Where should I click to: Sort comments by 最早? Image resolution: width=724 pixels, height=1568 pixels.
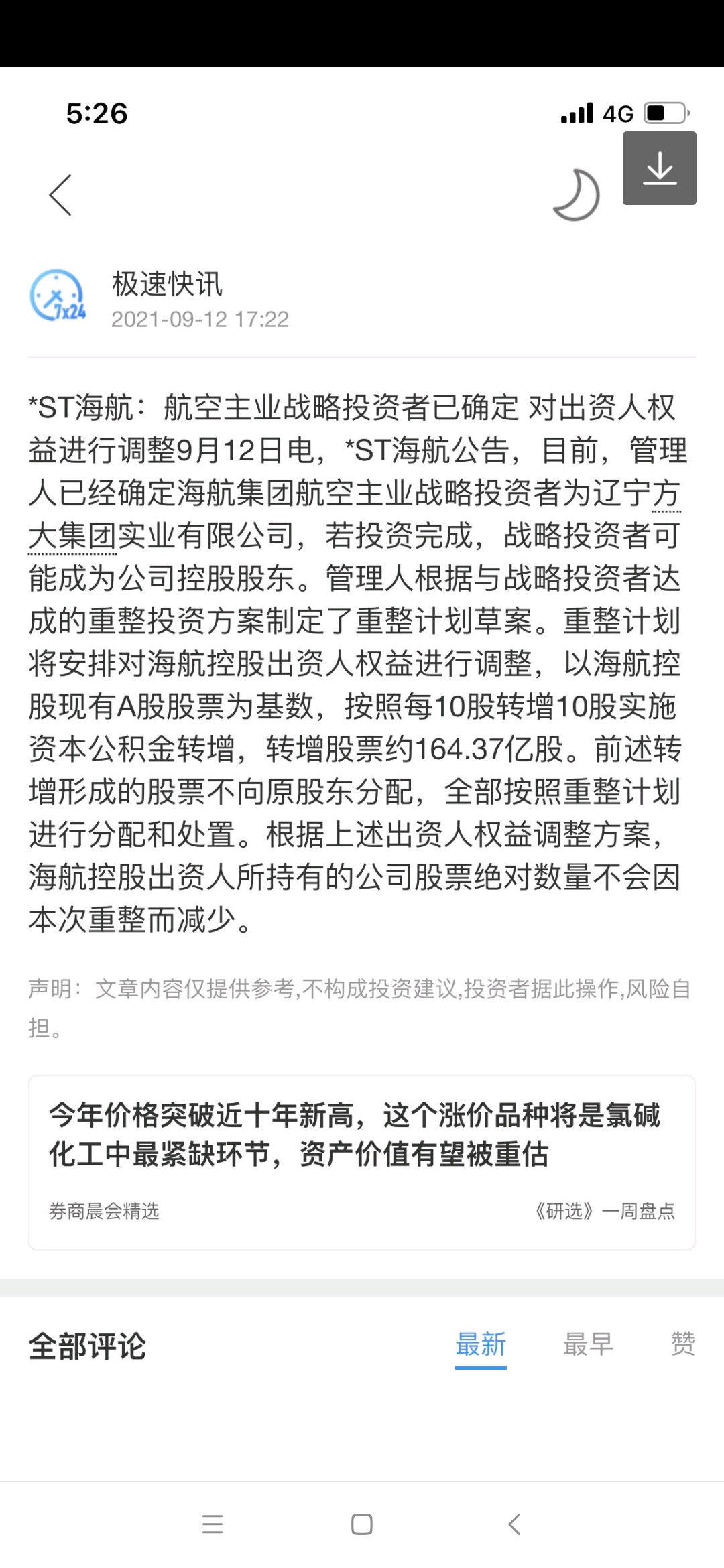coord(588,1345)
